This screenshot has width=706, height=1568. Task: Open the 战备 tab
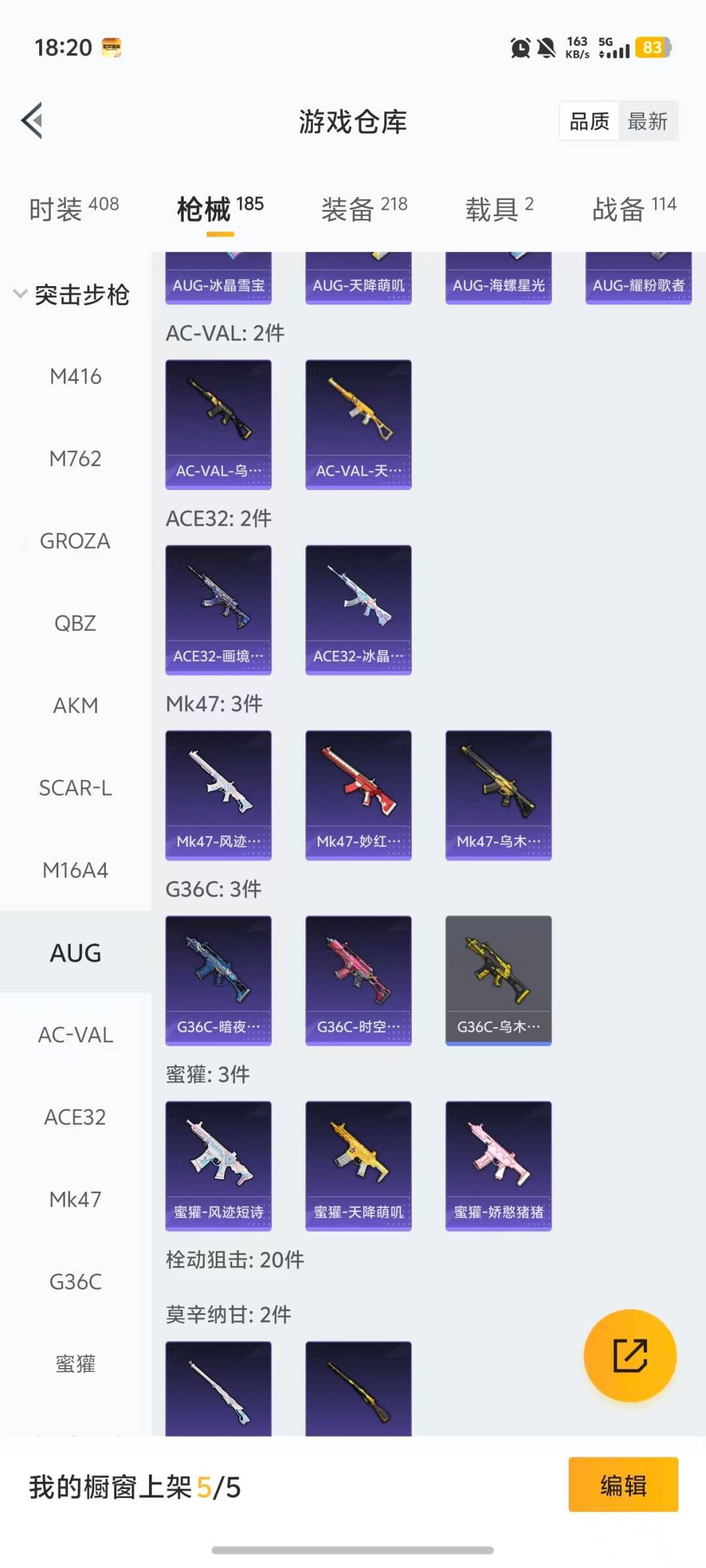tap(633, 209)
